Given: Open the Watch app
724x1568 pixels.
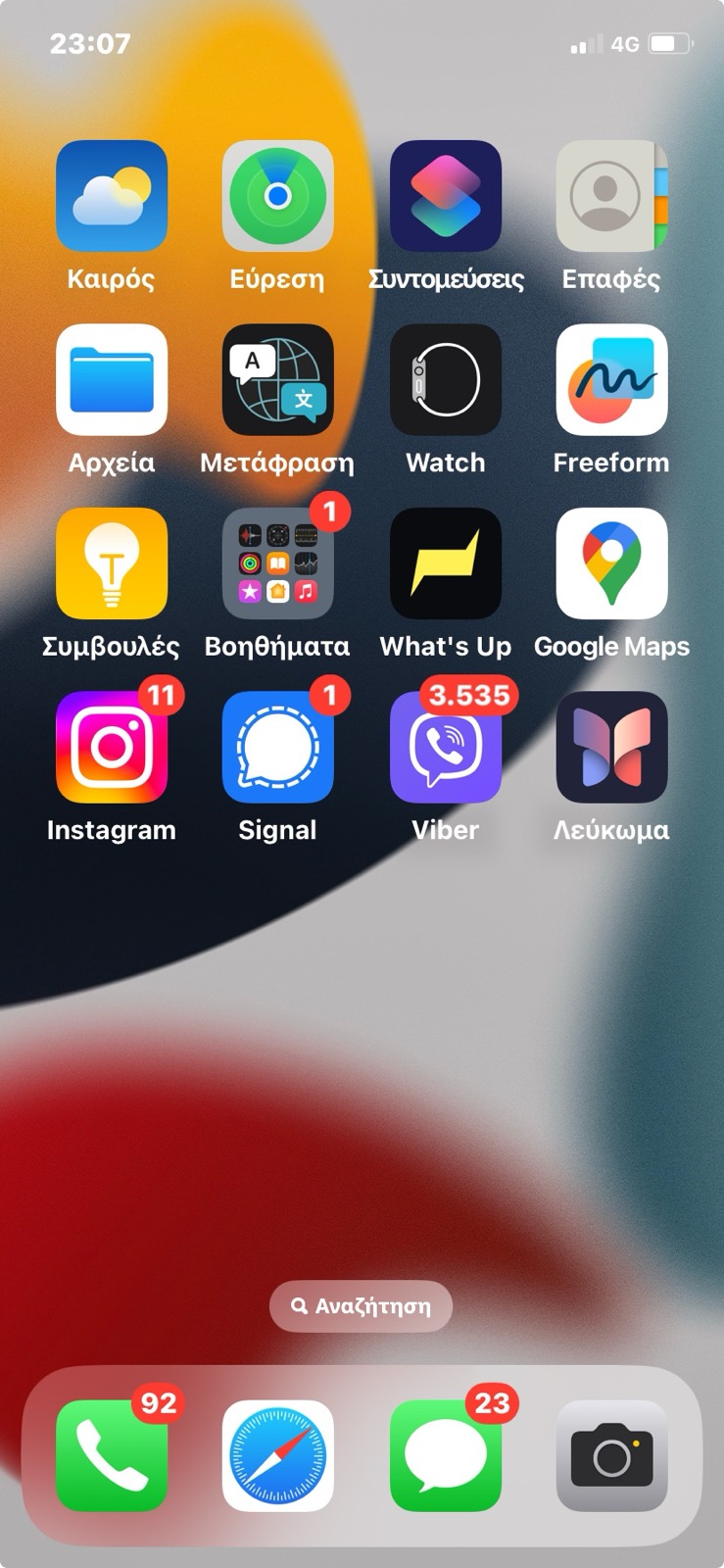Looking at the screenshot, I should click(446, 380).
